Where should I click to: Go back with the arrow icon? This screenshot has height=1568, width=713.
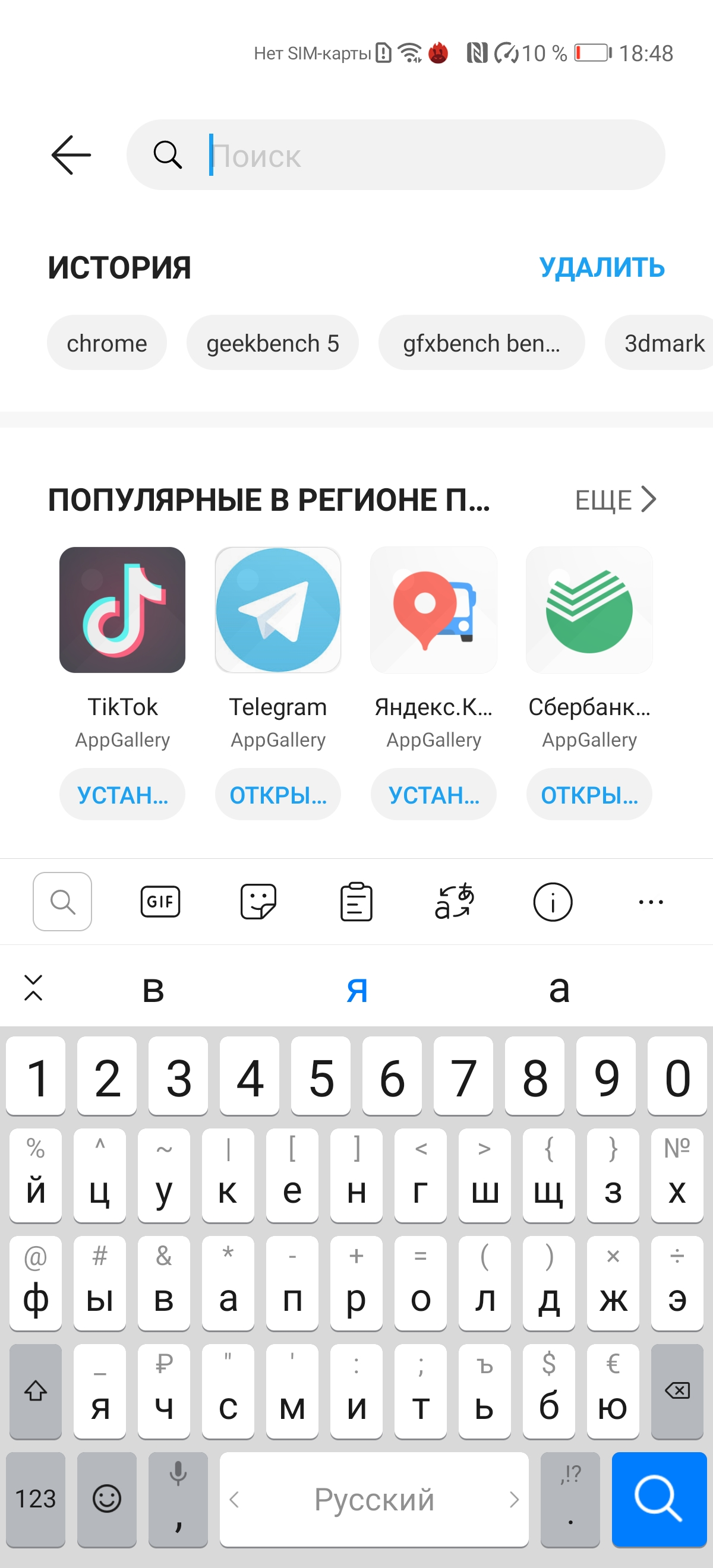pos(71,154)
